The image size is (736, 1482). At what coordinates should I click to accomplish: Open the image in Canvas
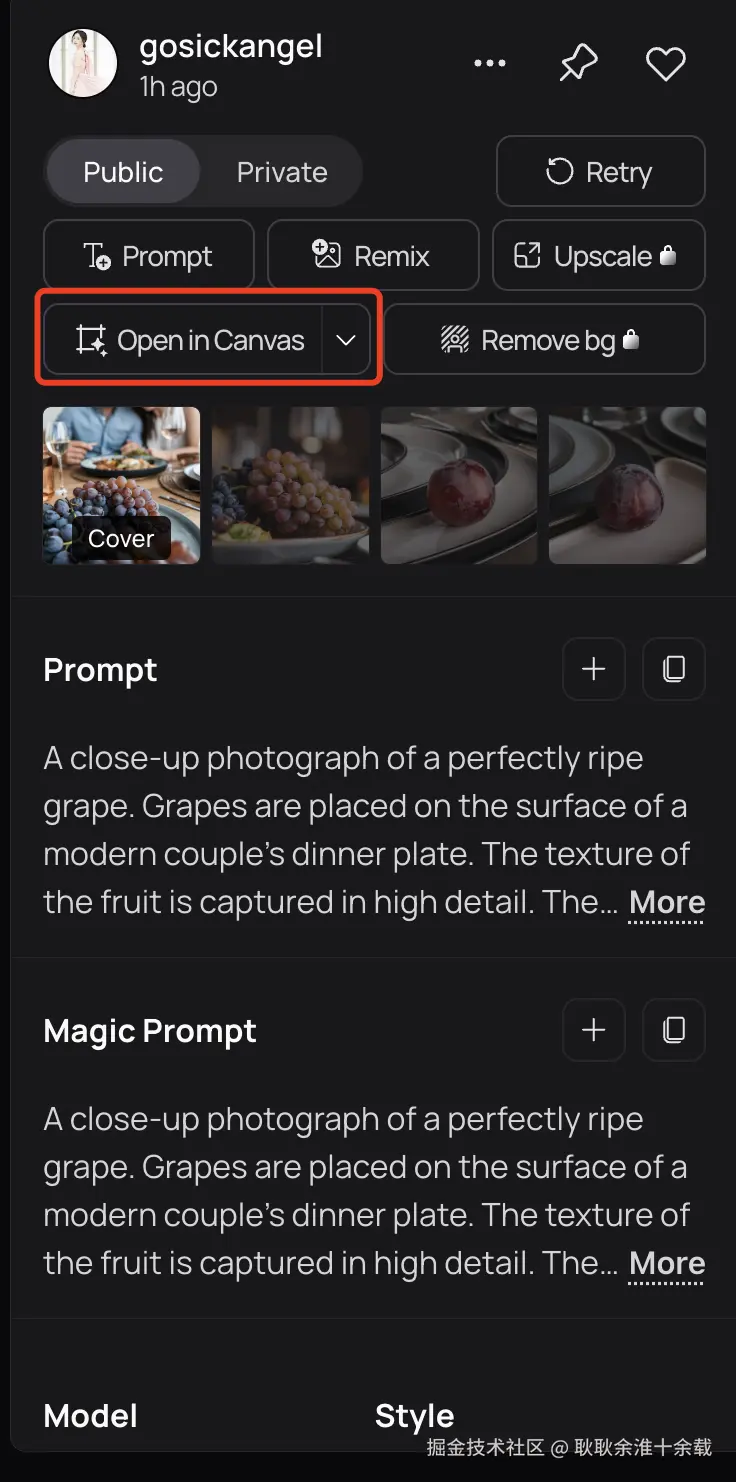tap(184, 340)
